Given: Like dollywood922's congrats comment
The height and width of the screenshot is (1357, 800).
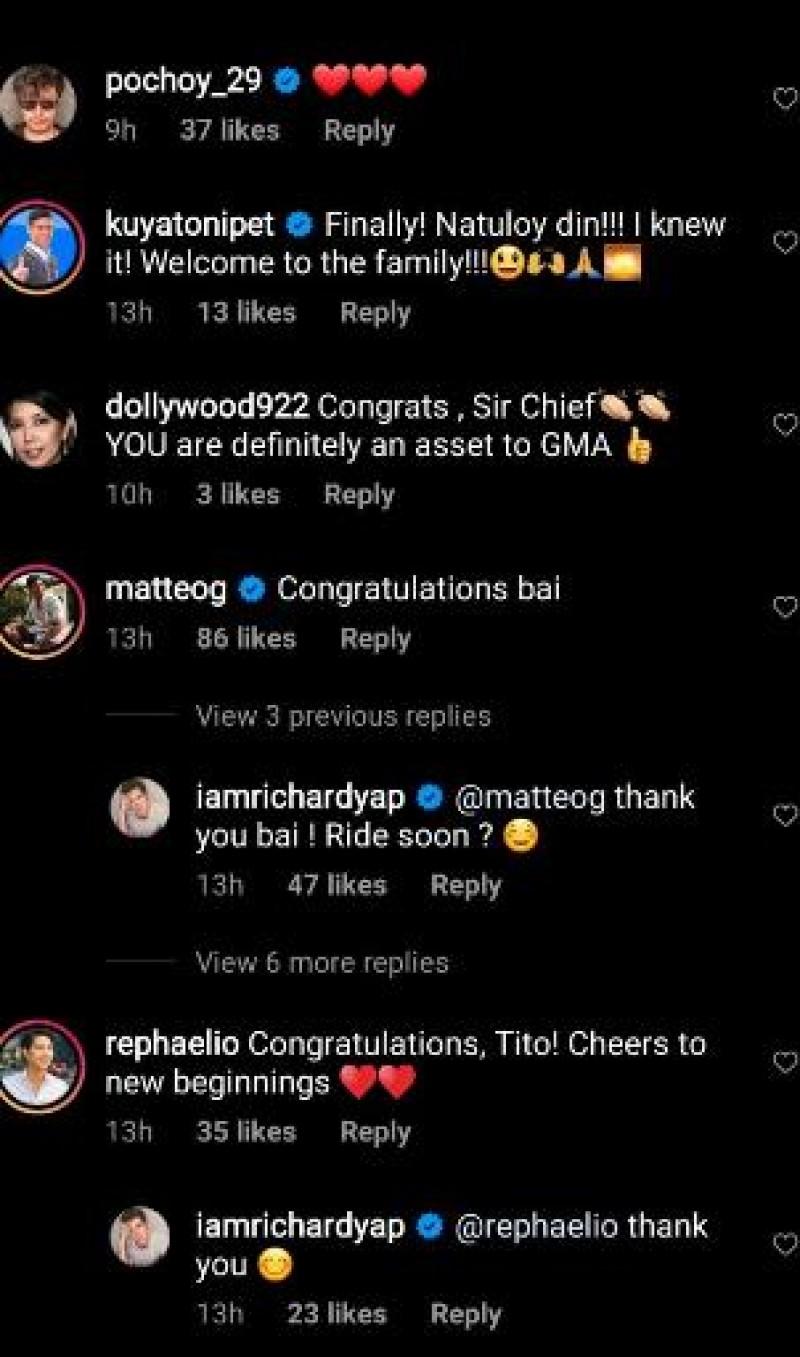Looking at the screenshot, I should [x=786, y=426].
